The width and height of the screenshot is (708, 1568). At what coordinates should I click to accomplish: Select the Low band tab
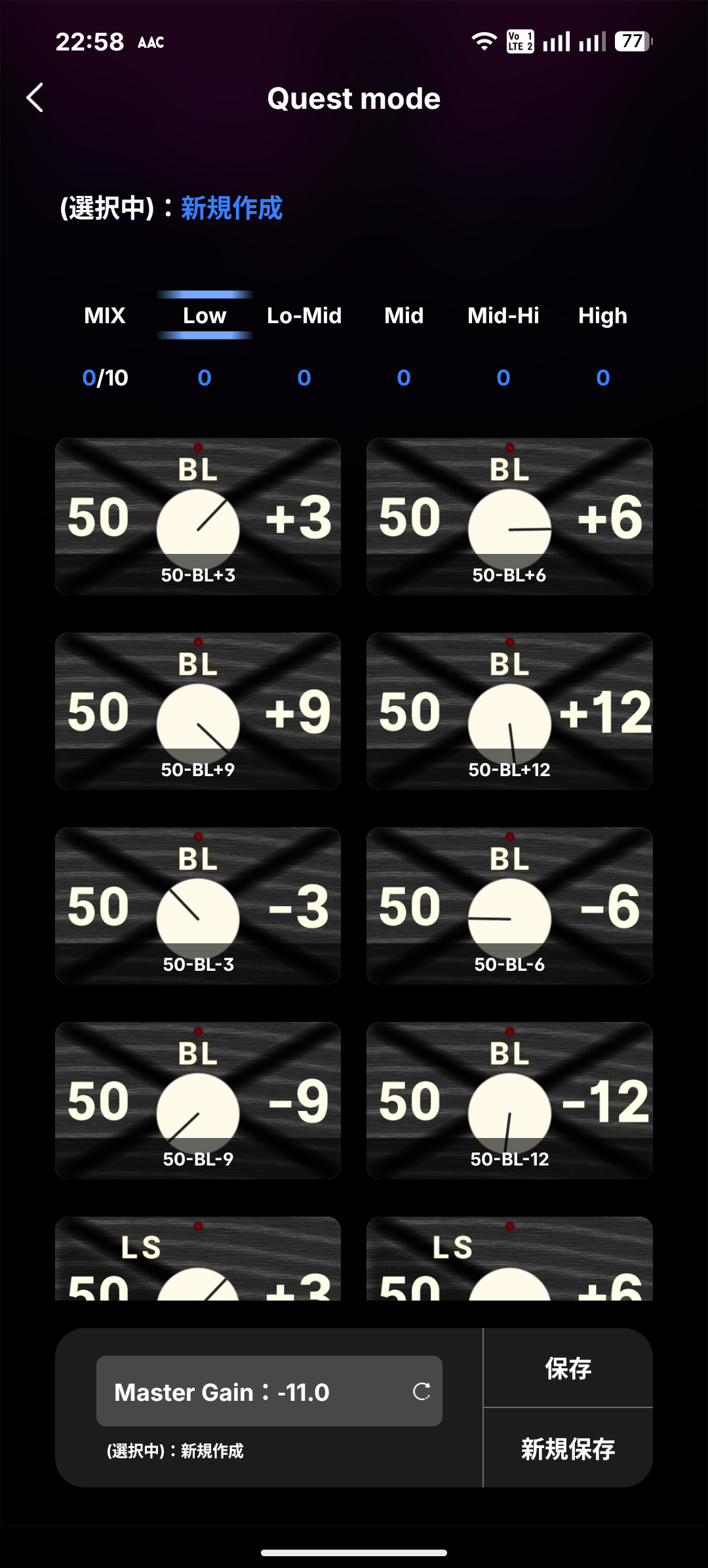click(205, 316)
